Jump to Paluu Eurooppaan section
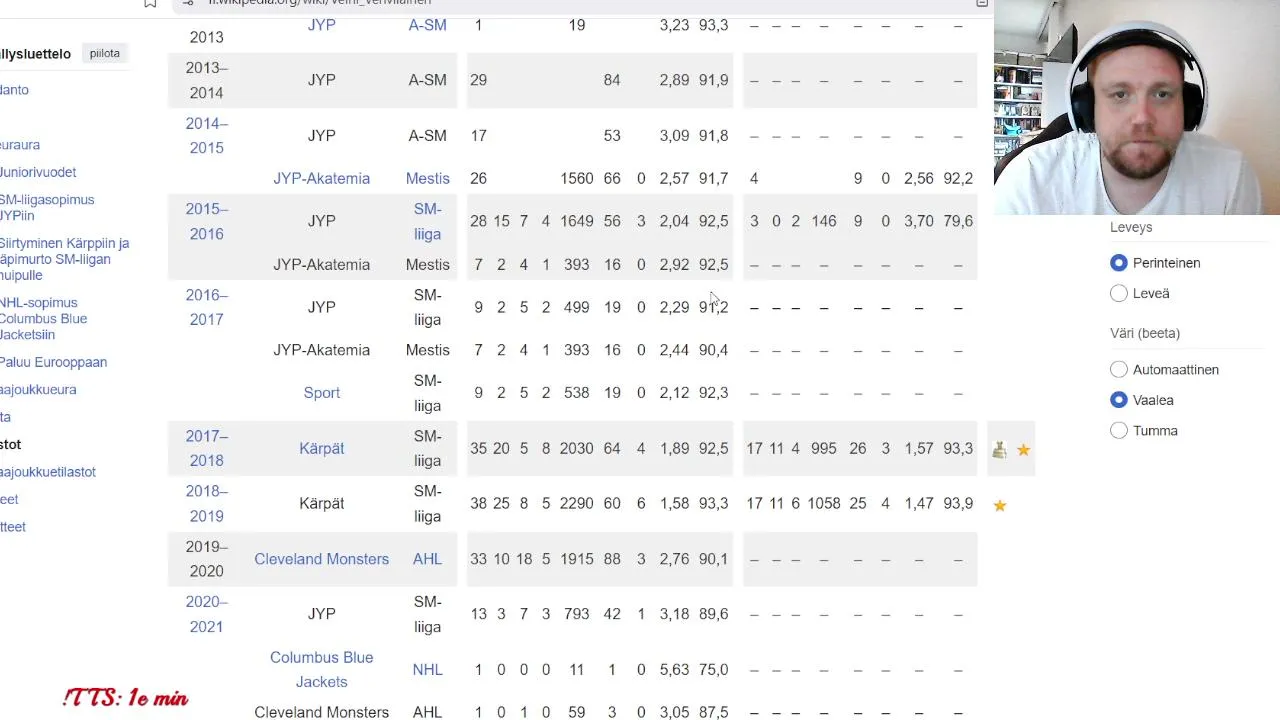1280x720 pixels. click(x=53, y=362)
